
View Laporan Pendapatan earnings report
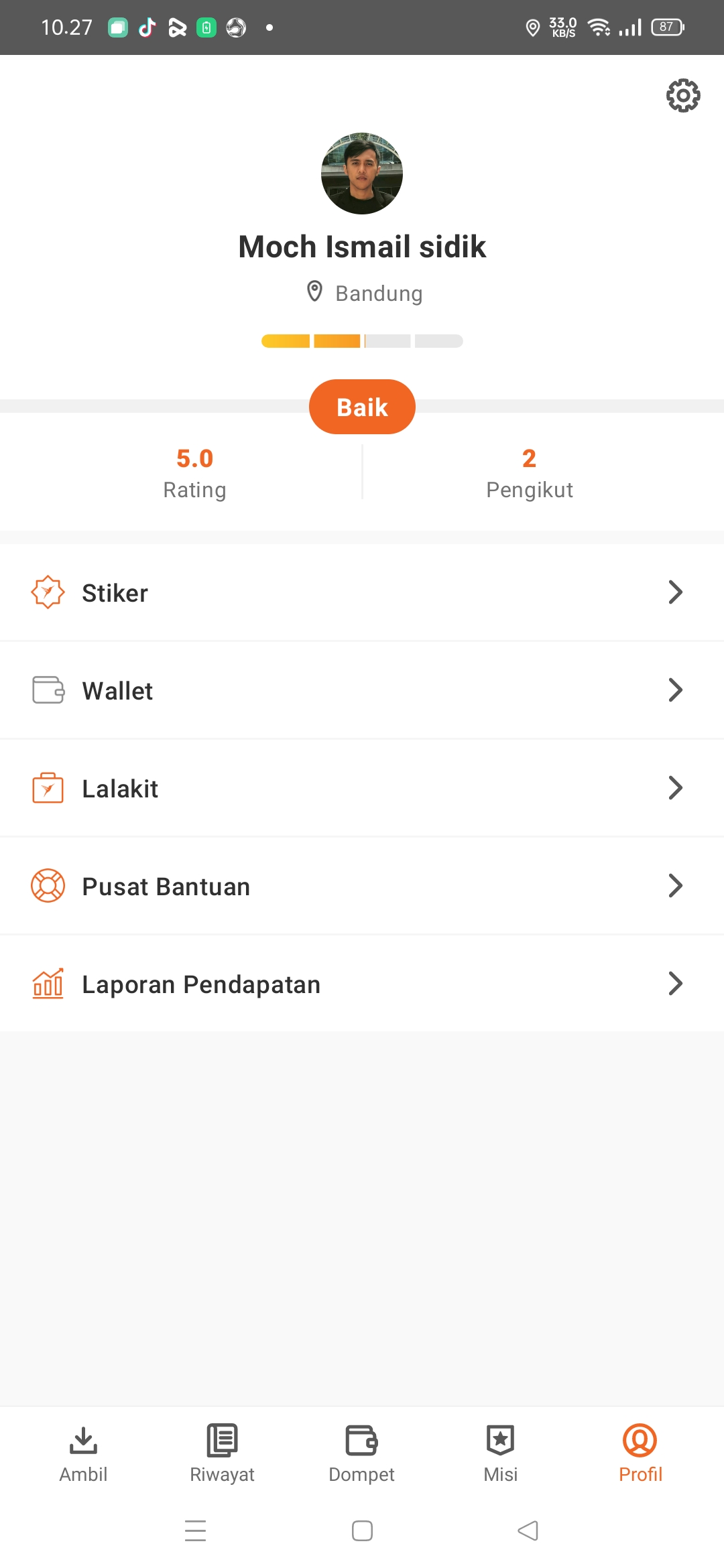pyautogui.click(x=362, y=984)
